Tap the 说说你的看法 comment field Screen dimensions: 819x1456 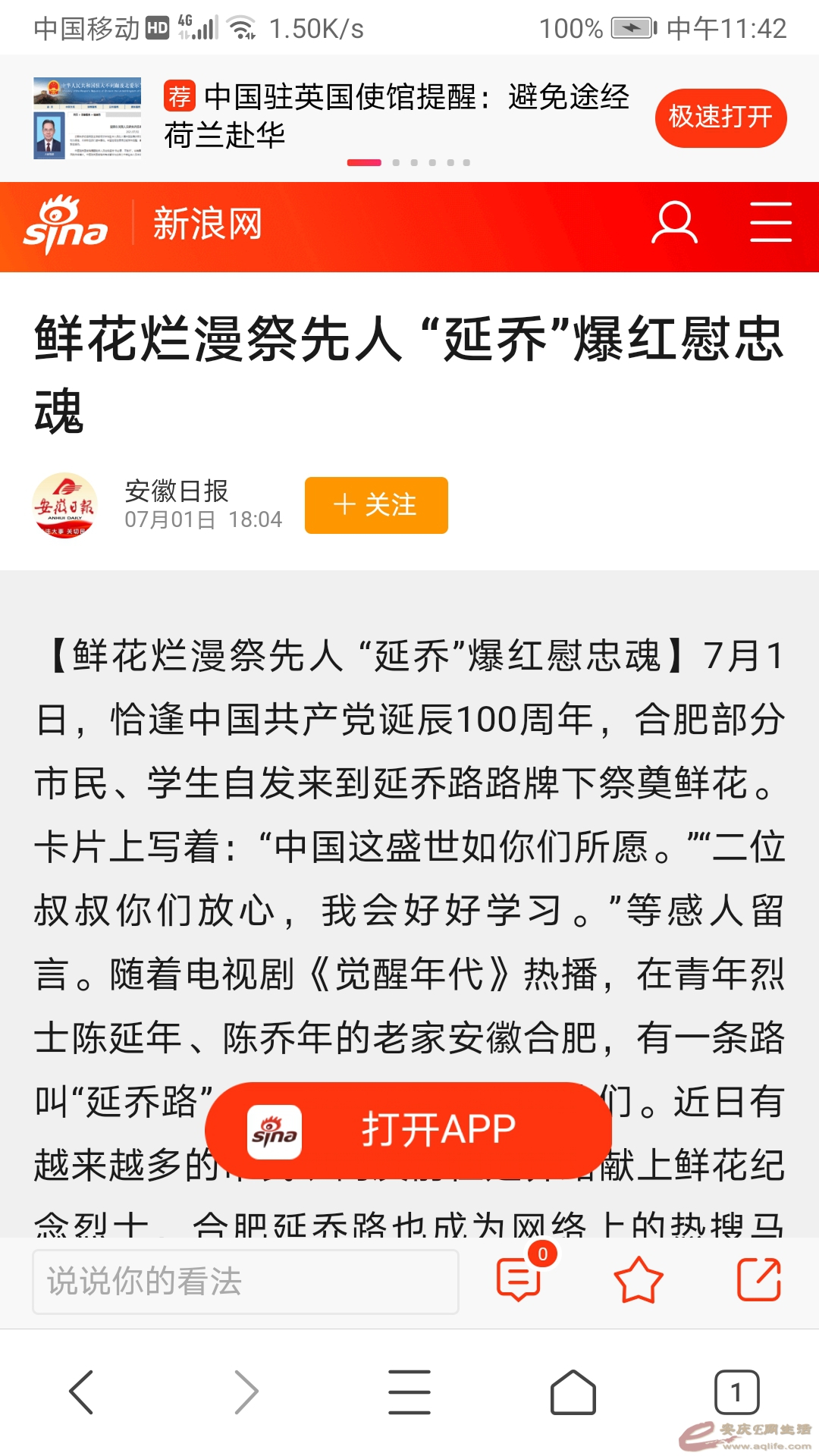[245, 1282]
